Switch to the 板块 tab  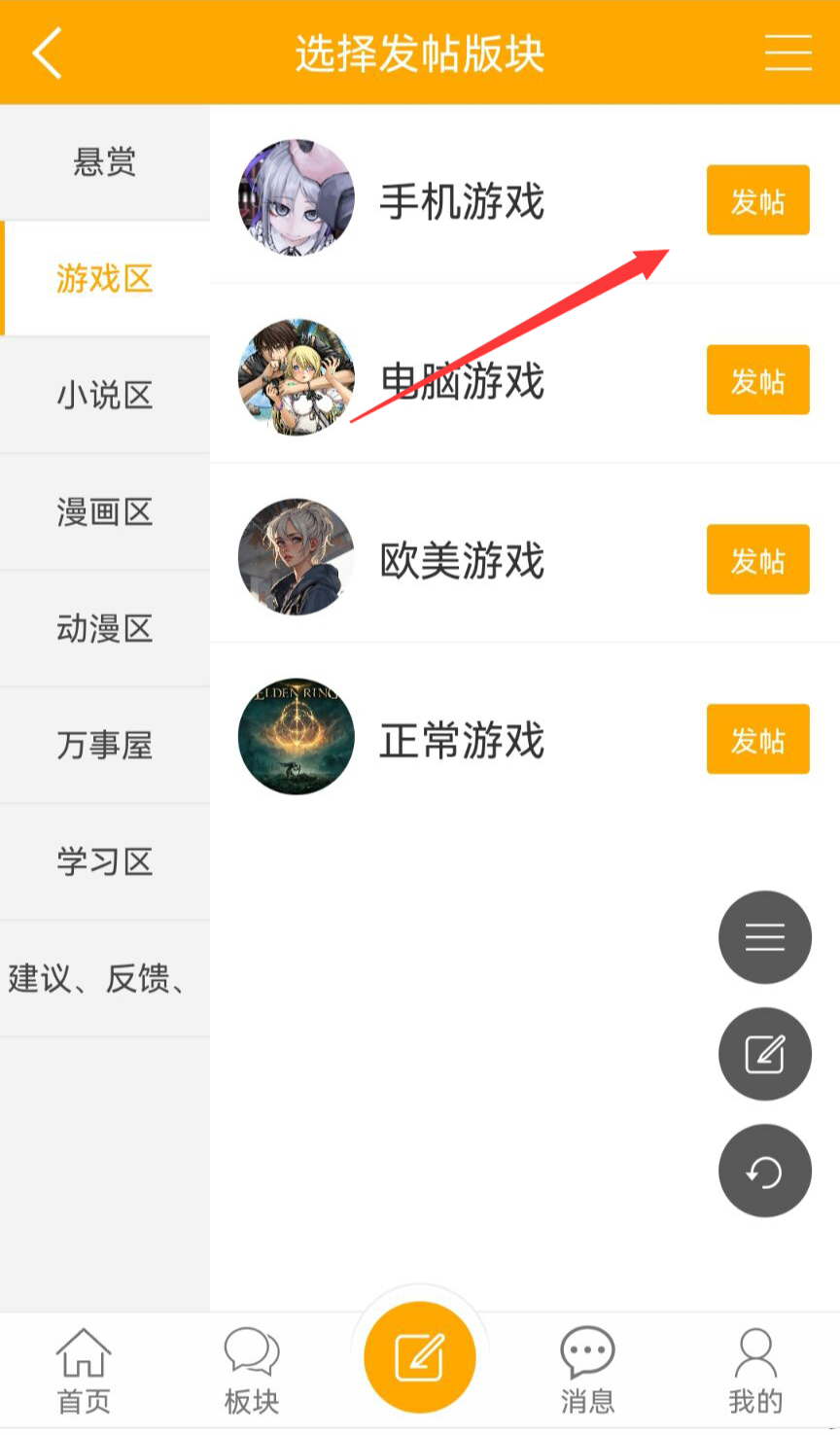point(252,1371)
